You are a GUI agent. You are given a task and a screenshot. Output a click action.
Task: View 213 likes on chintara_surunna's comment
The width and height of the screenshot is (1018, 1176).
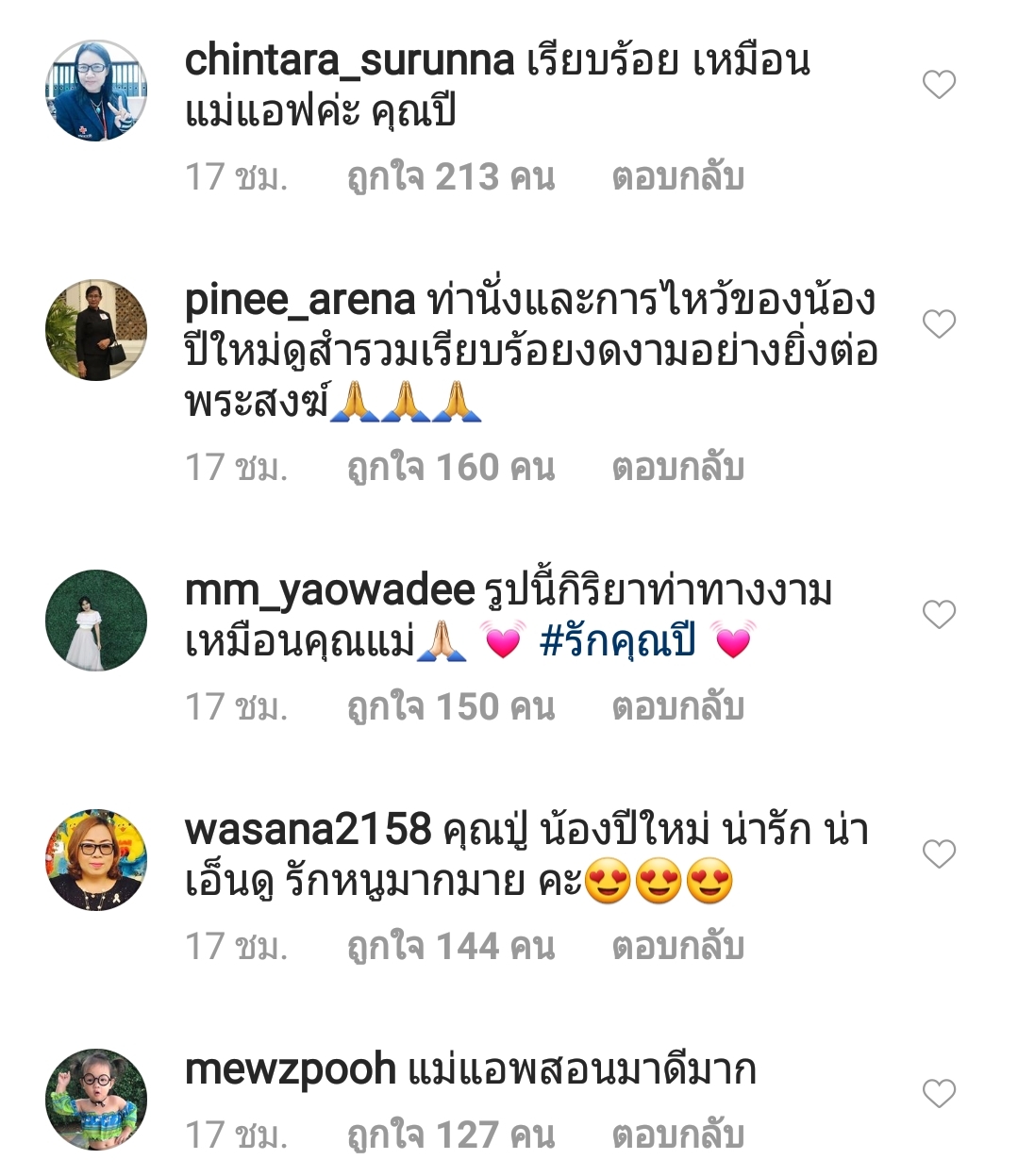click(x=451, y=177)
